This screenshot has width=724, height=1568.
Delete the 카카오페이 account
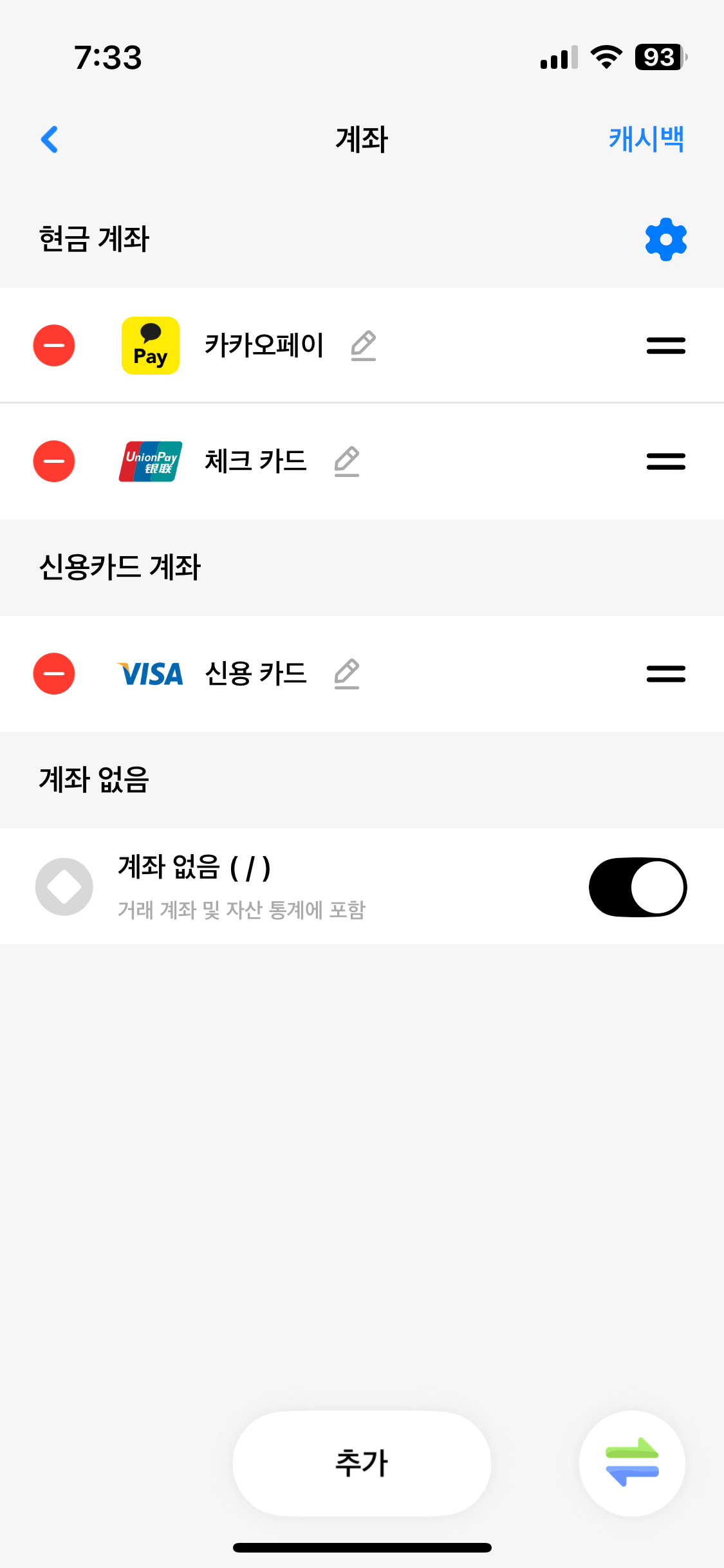(54, 346)
